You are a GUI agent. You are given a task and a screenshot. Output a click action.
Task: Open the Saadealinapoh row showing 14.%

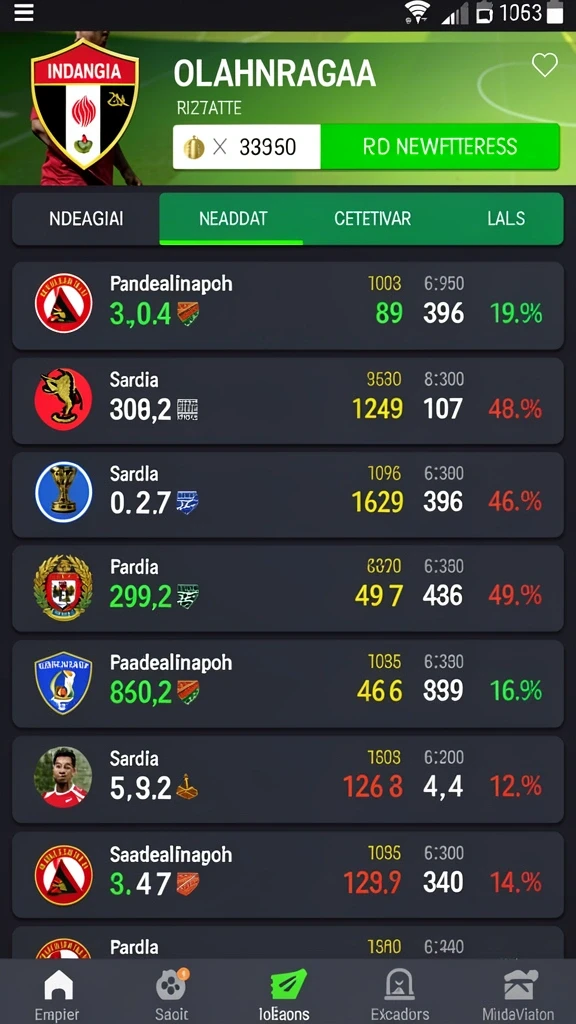pos(288,874)
